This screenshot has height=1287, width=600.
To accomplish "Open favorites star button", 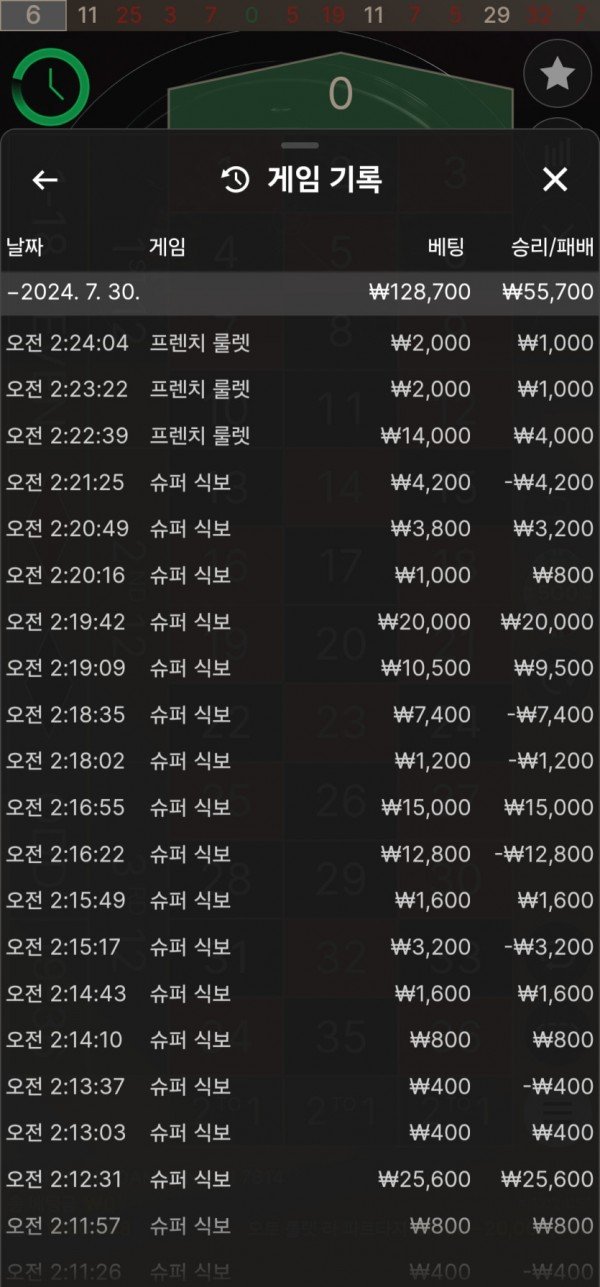I will (x=557, y=74).
